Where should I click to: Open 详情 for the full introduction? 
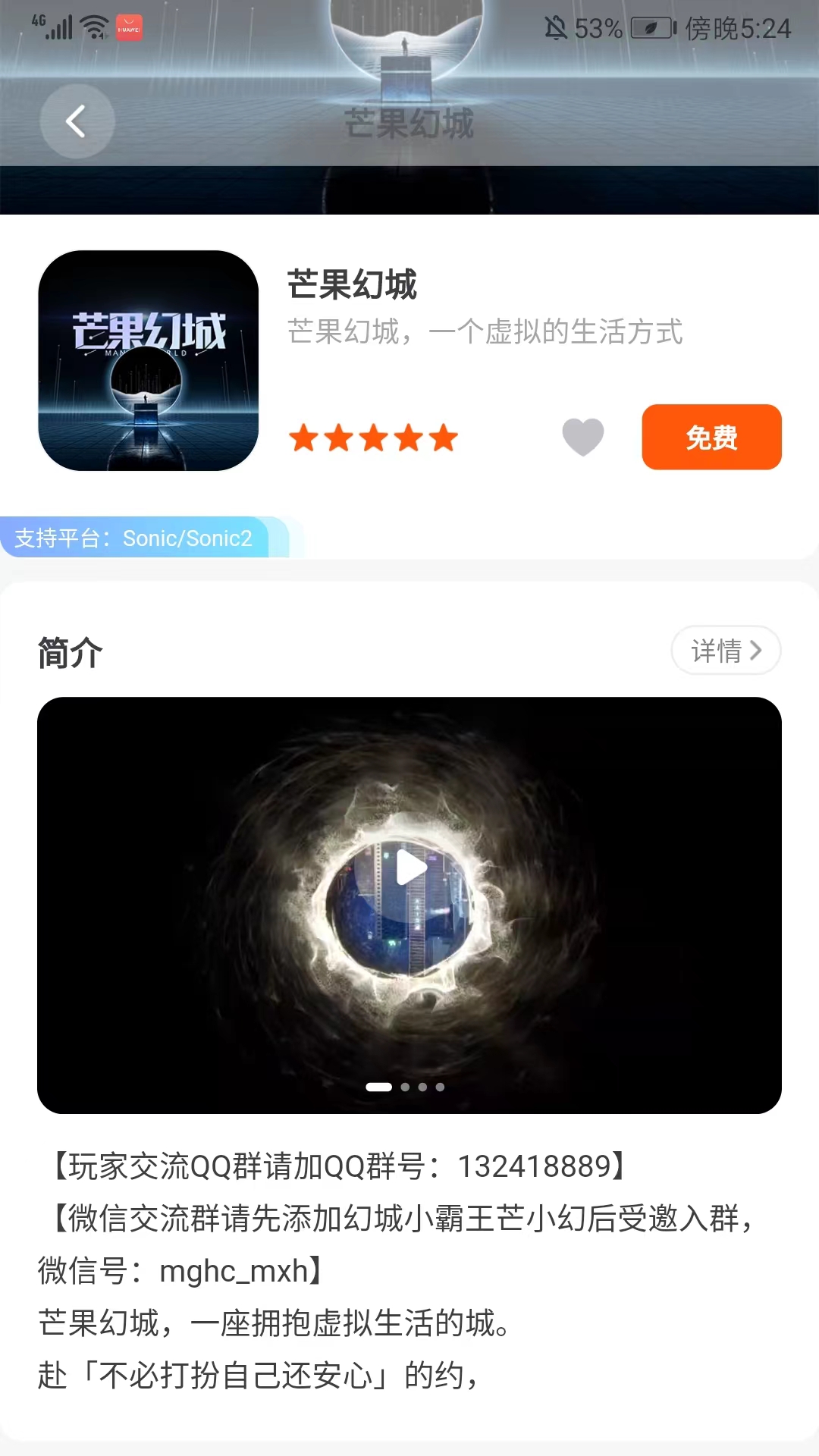[725, 650]
